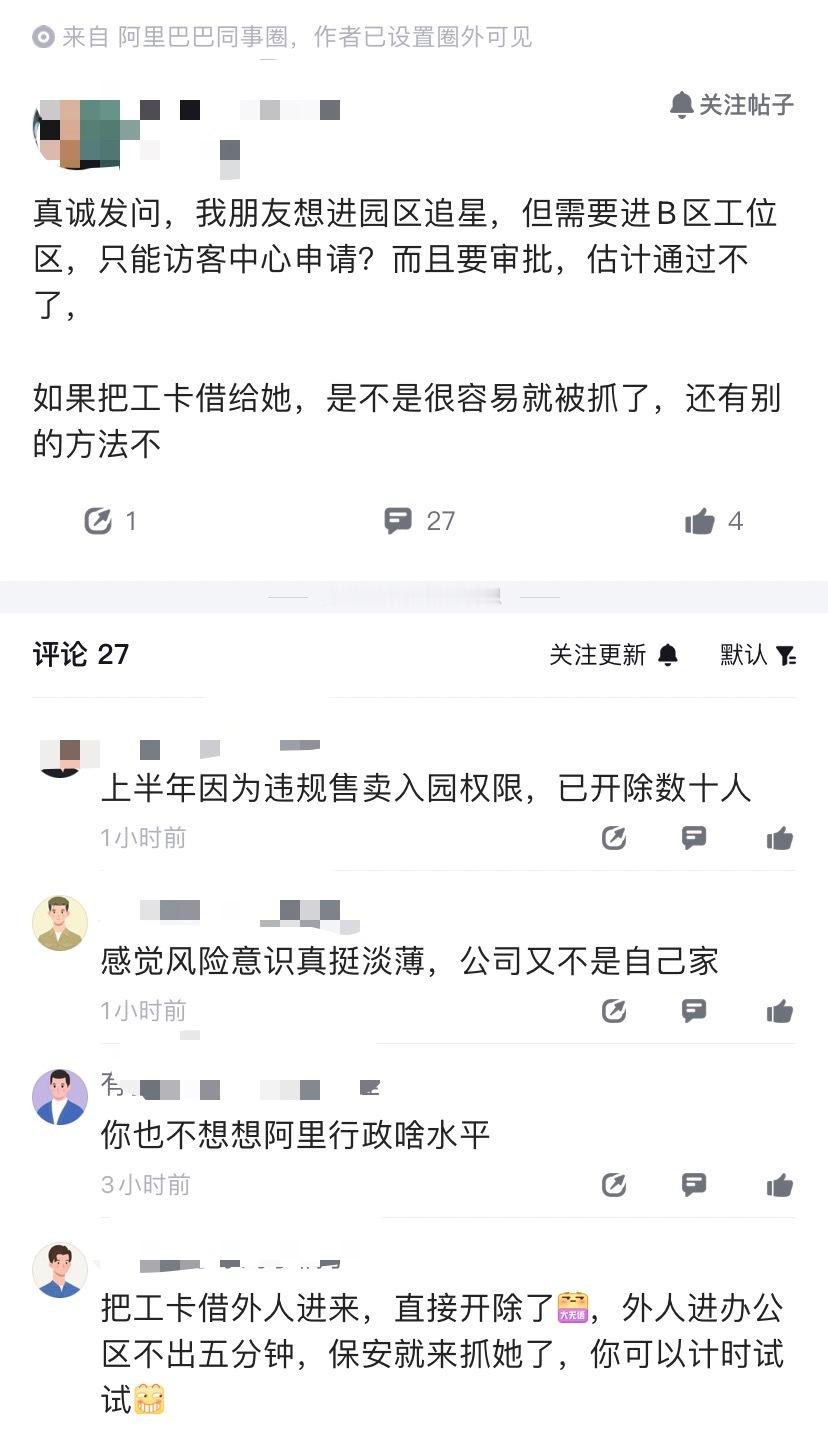The width and height of the screenshot is (828, 1429).
Task: Like the post using the thumbs-up icon
Action: pos(700,520)
